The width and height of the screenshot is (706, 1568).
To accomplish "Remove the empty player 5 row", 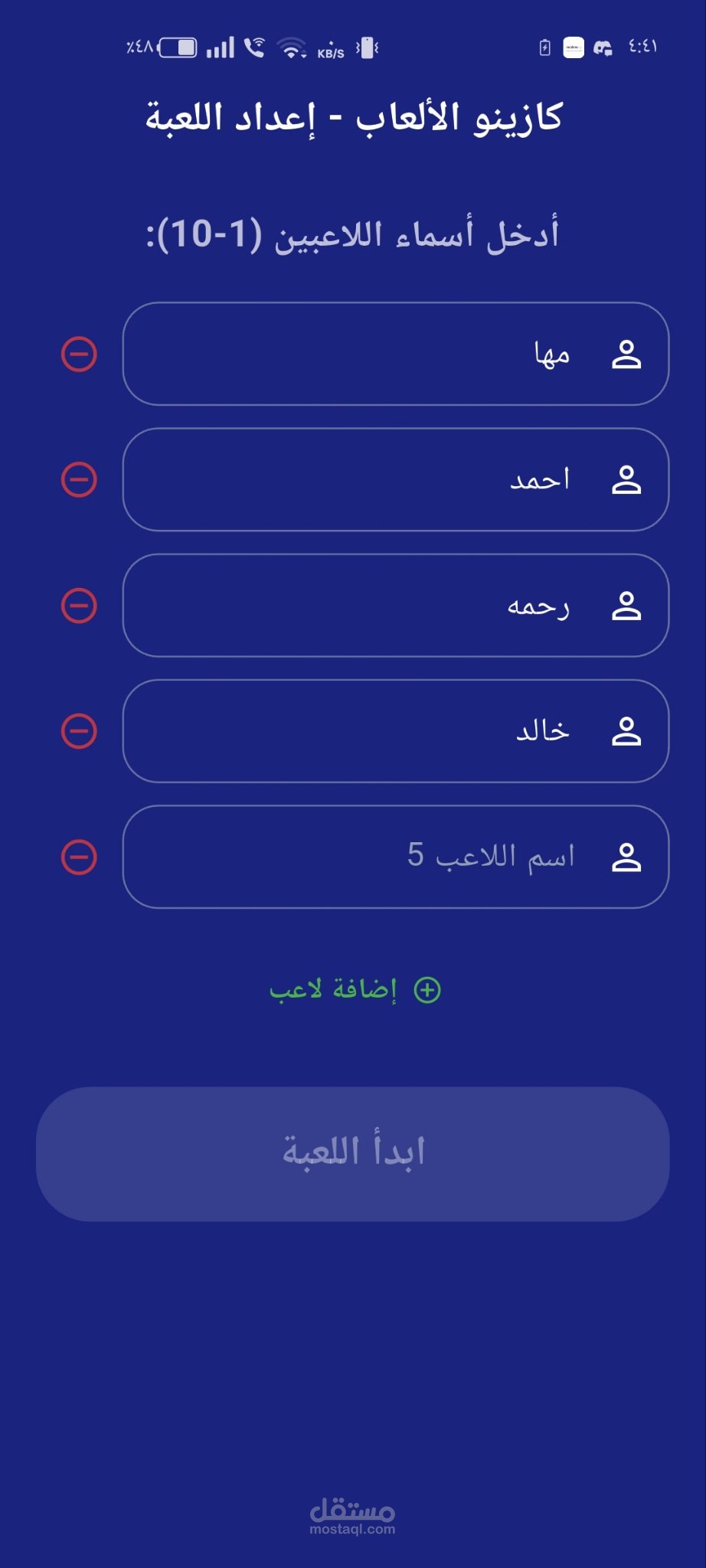I will click(79, 857).
